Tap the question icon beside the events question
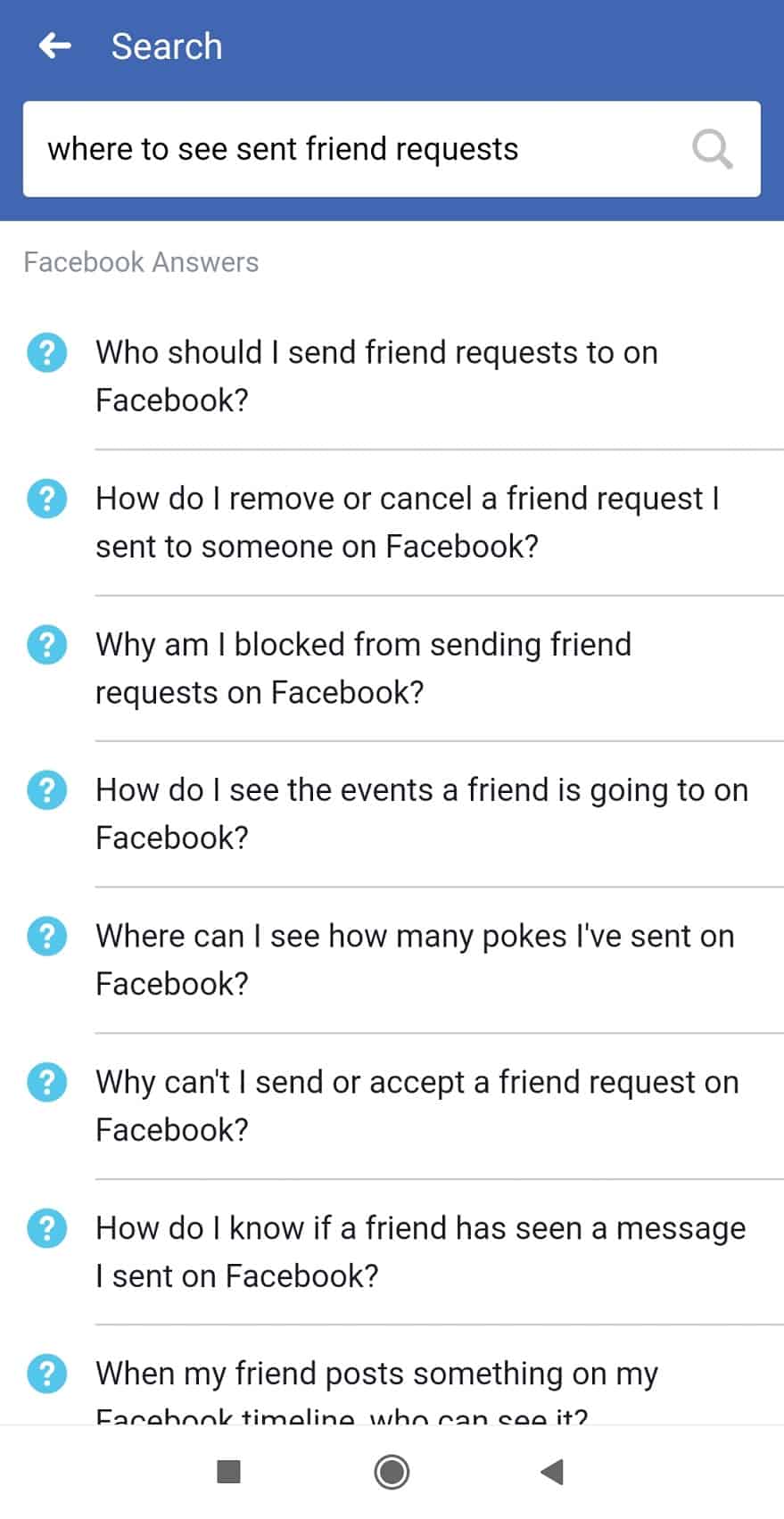 [46, 789]
